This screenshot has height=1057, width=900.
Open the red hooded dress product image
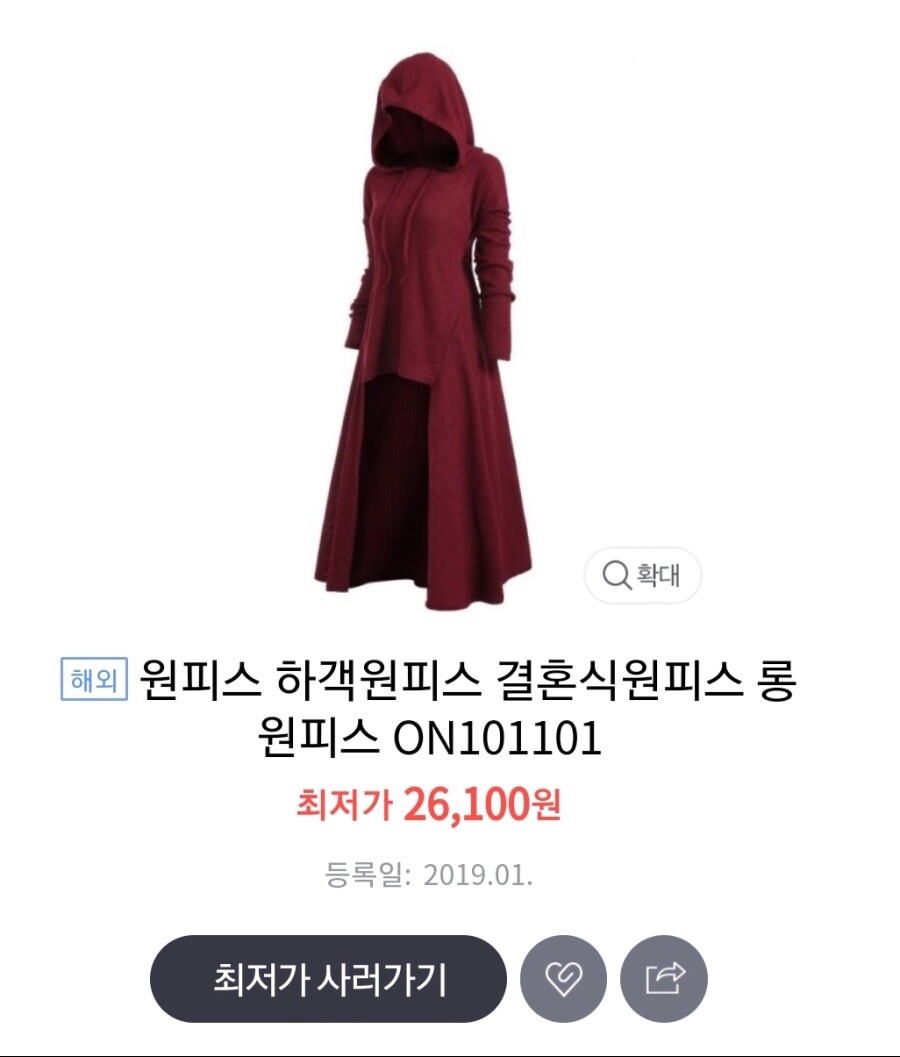pyautogui.click(x=430, y=330)
